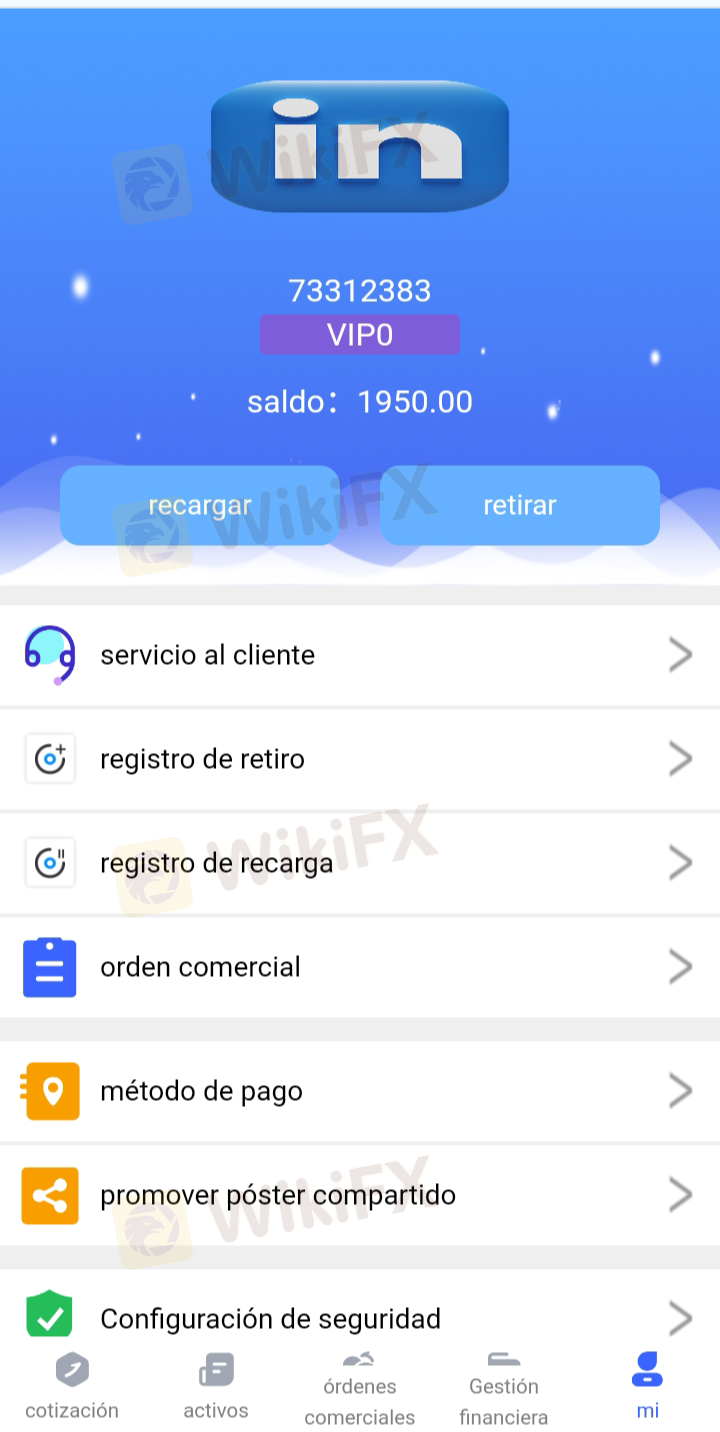
Task: Open orden comercial
Action: [360, 967]
